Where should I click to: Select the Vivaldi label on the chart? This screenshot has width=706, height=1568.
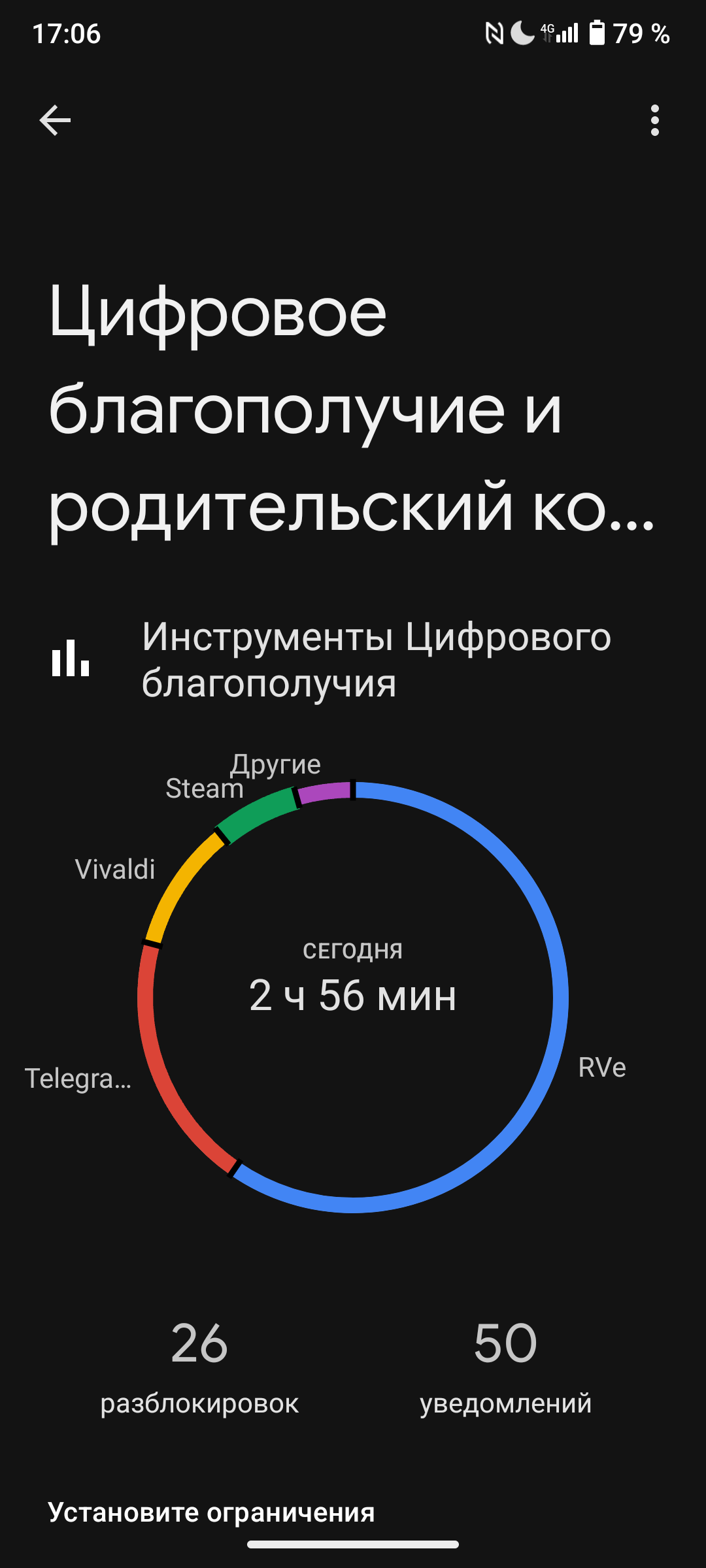coord(115,870)
